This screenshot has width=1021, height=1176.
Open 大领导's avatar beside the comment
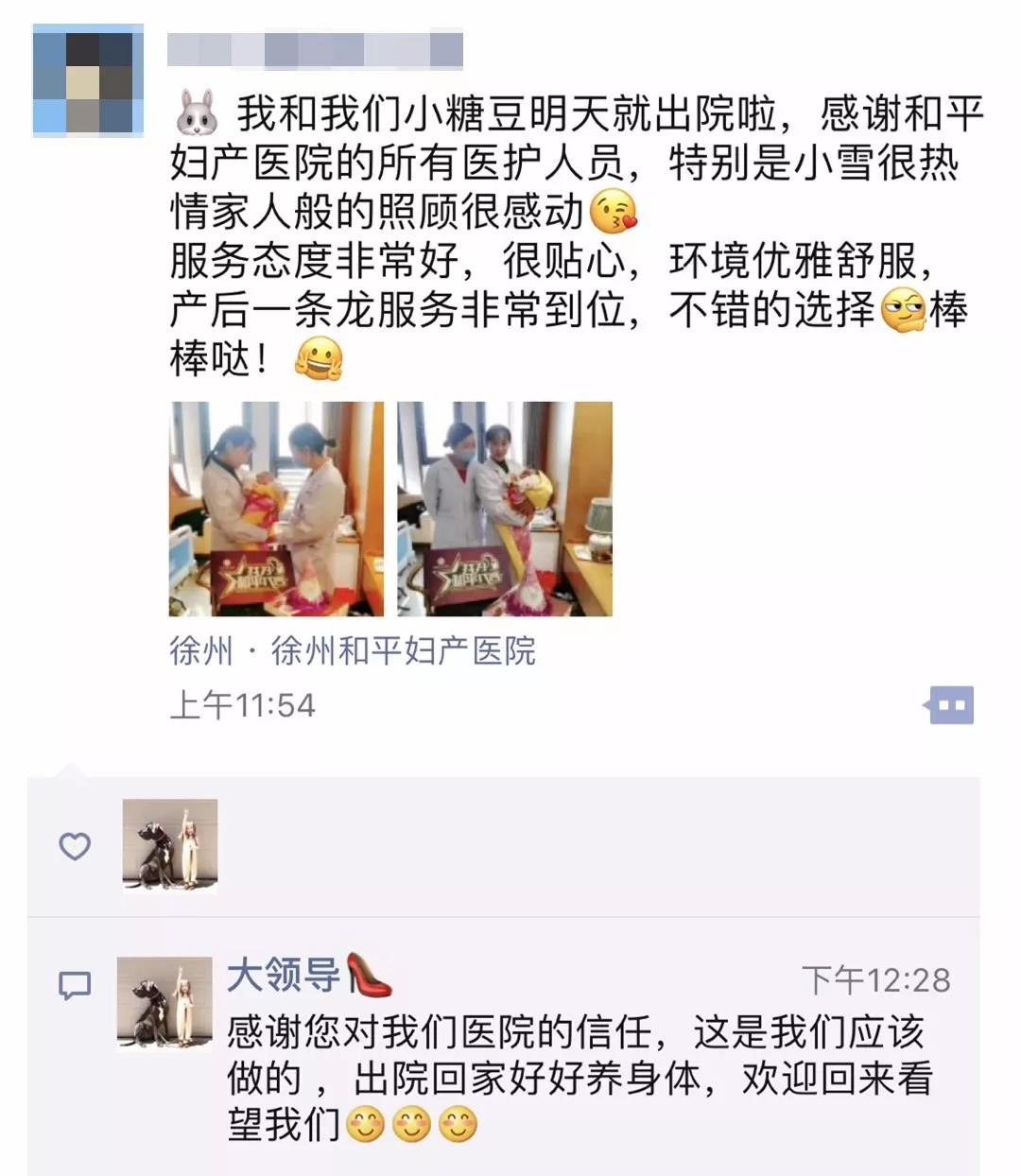164,1002
